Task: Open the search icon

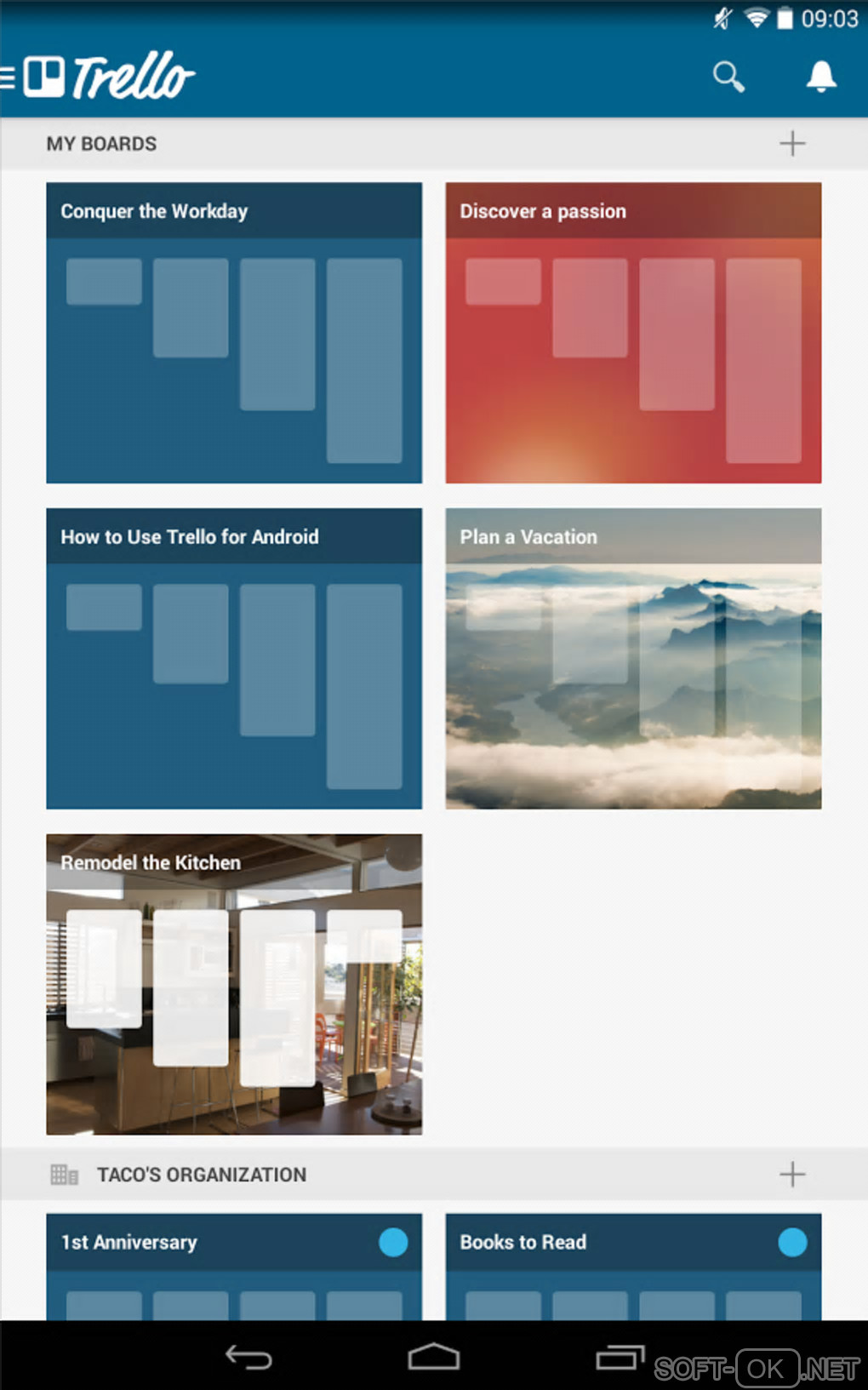Action: coord(728,77)
